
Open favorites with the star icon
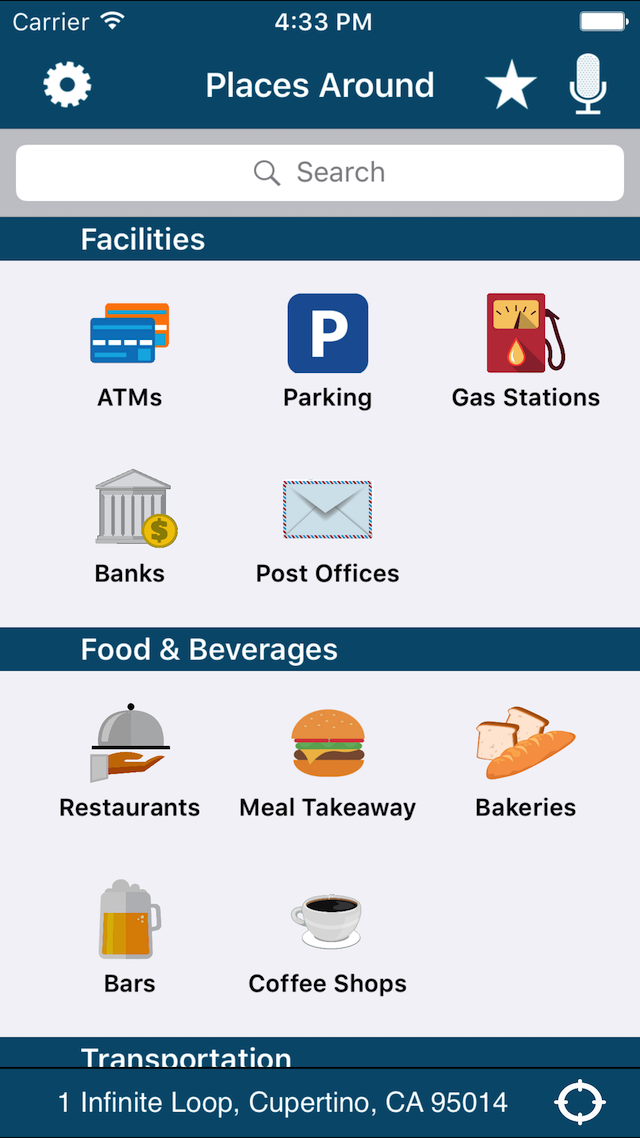[x=510, y=85]
